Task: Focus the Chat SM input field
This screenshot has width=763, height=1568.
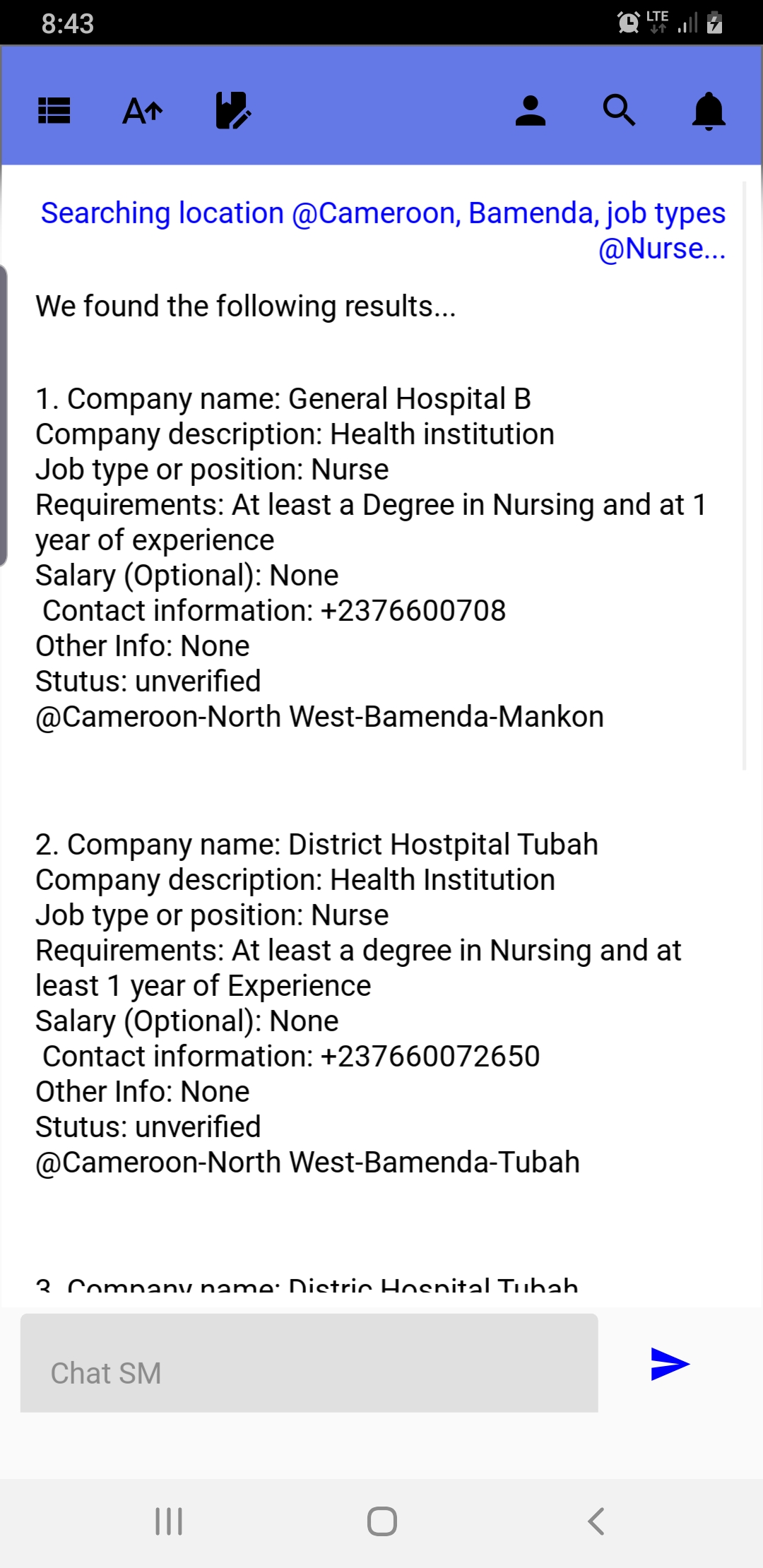Action: pyautogui.click(x=309, y=1362)
